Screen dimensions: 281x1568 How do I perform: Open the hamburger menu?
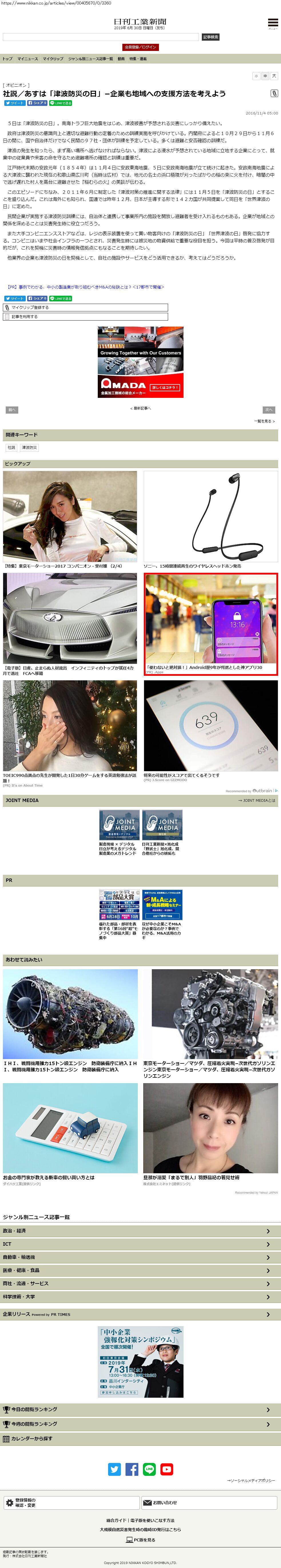point(272,23)
